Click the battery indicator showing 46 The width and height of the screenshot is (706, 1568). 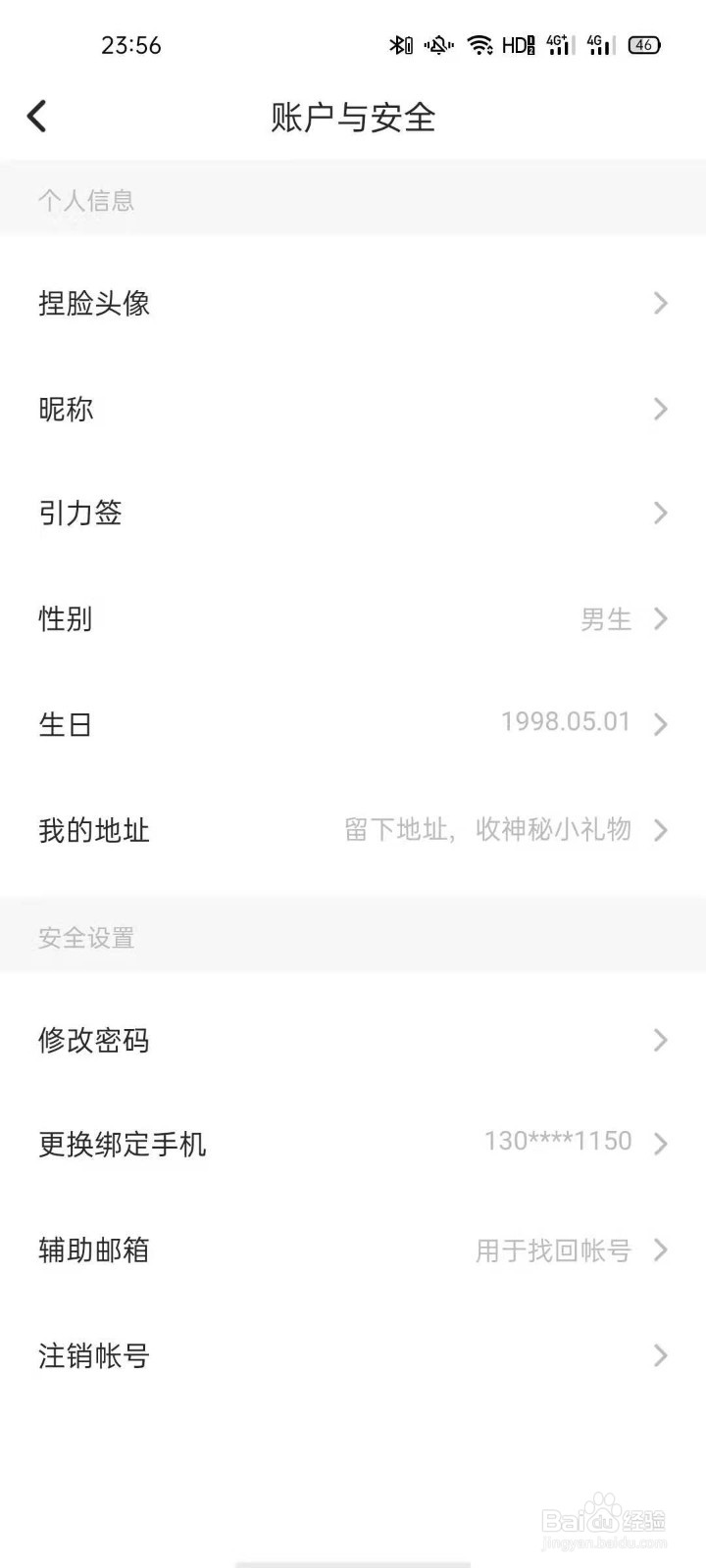pos(642,45)
